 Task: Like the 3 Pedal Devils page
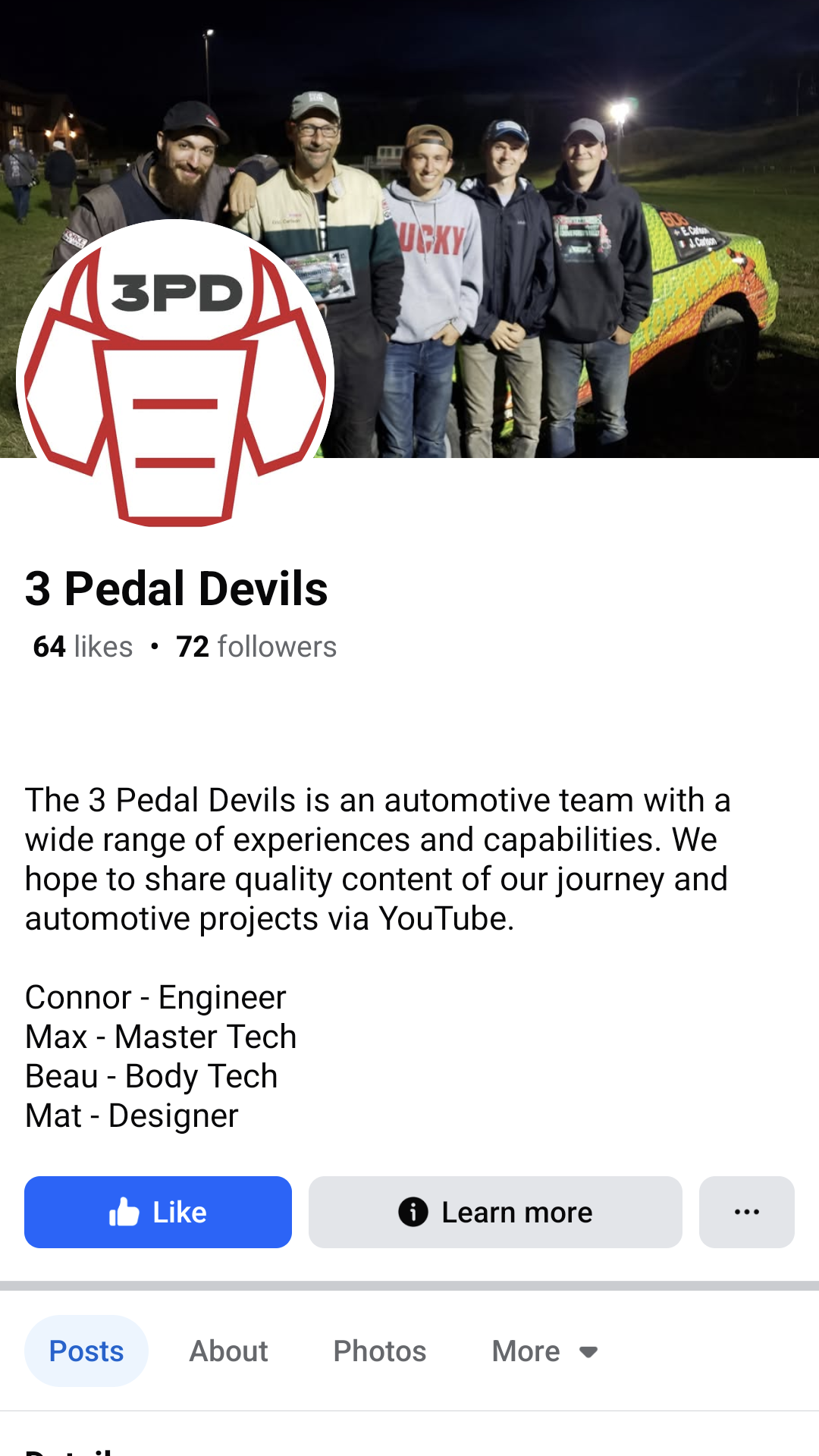[x=158, y=1212]
